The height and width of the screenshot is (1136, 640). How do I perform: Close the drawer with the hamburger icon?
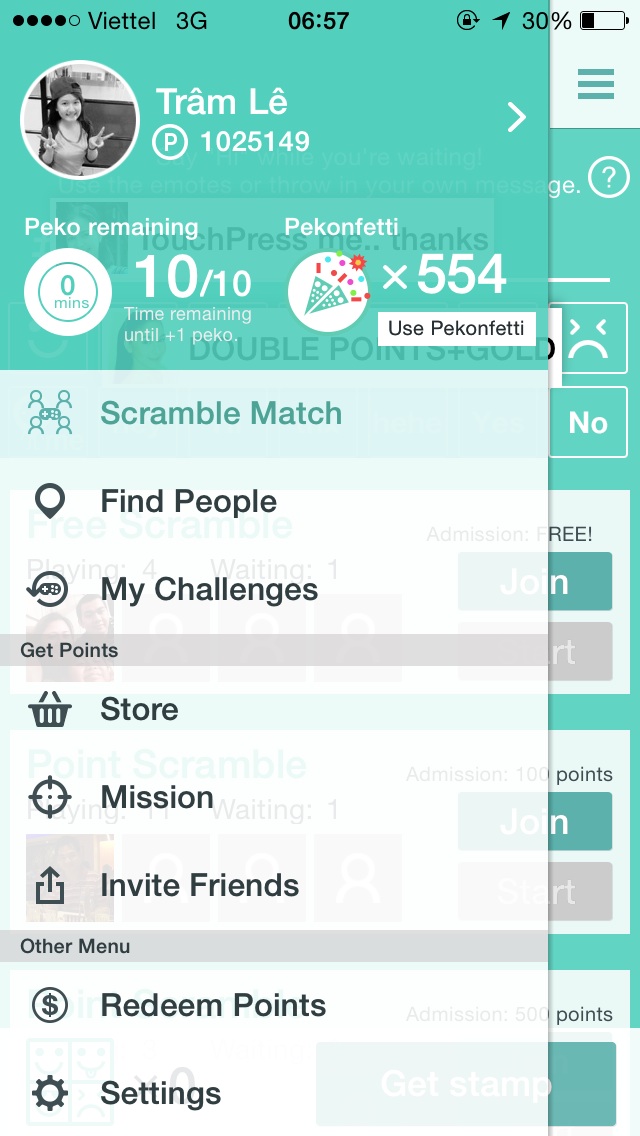pos(595,84)
